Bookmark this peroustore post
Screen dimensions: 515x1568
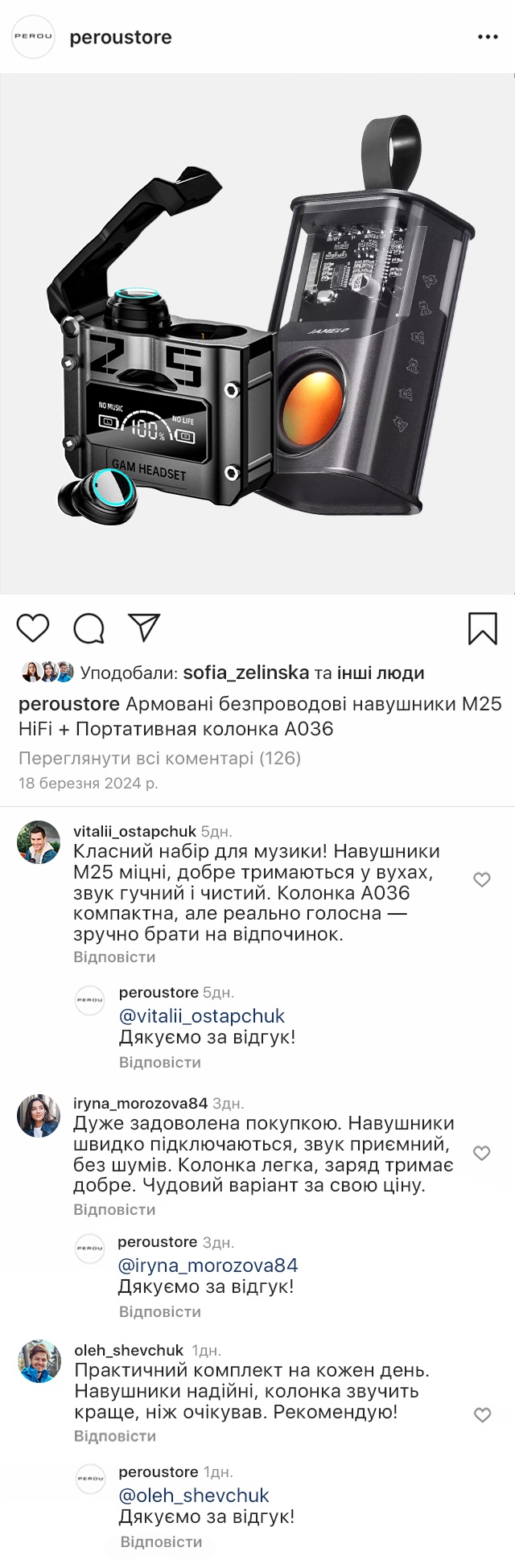pyautogui.click(x=482, y=628)
